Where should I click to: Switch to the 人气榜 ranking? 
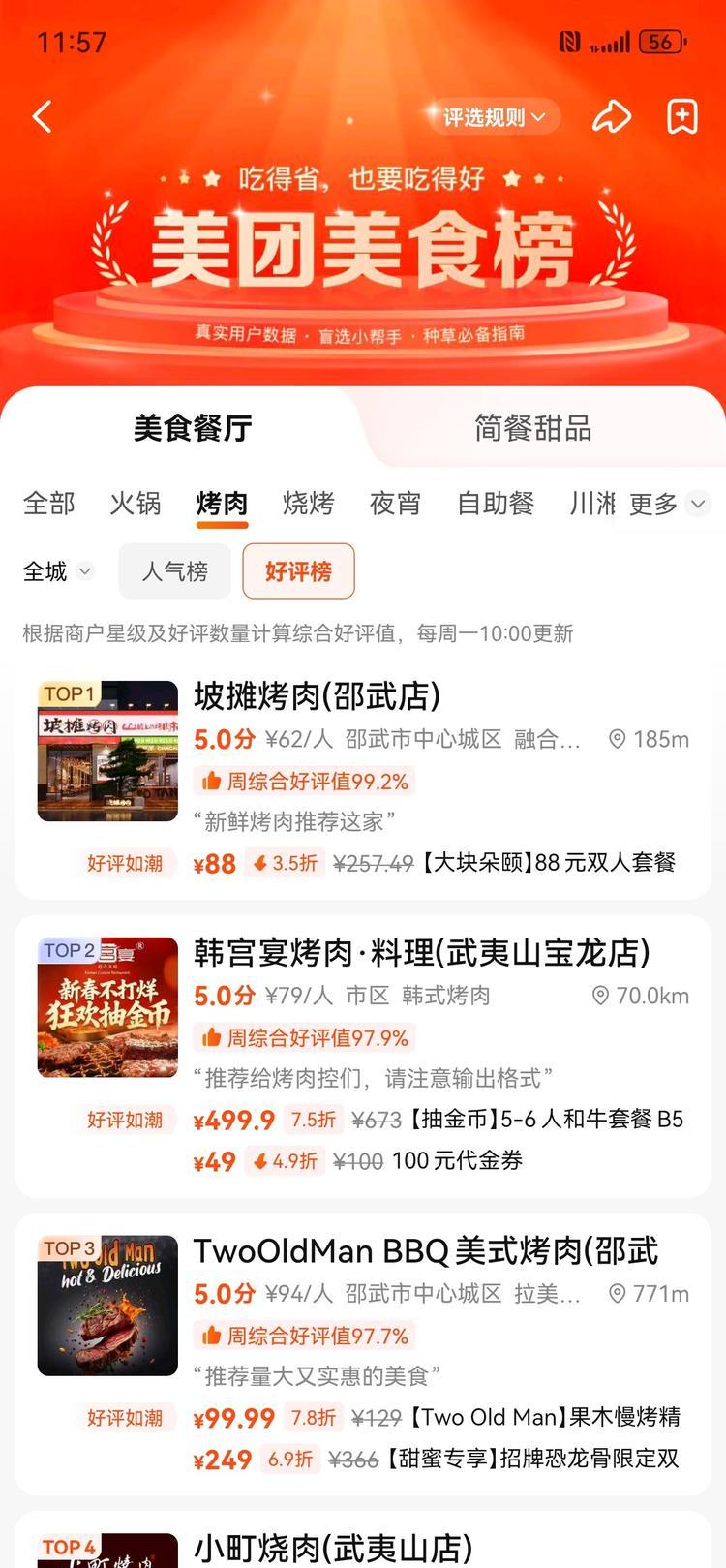[174, 571]
